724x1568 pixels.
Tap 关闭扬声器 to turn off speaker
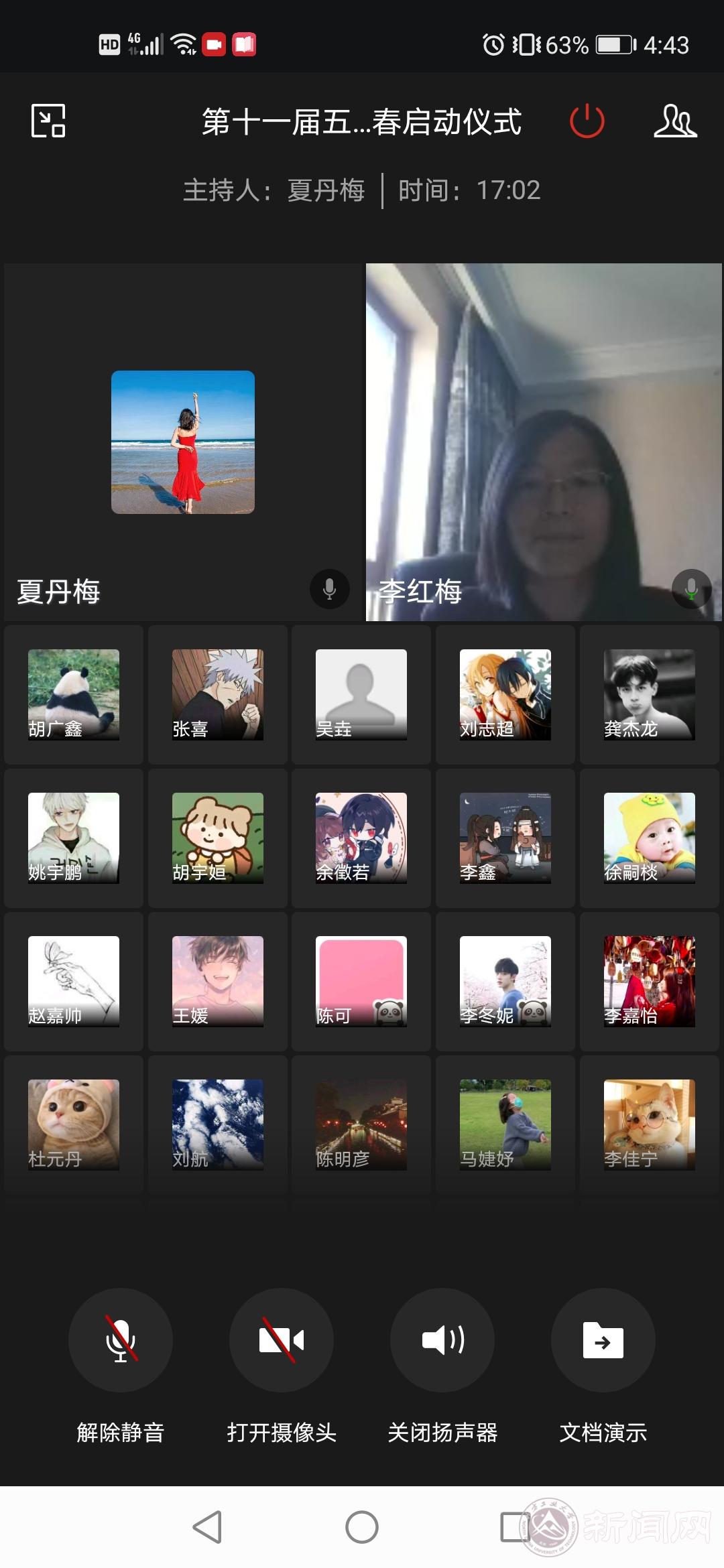442,1340
